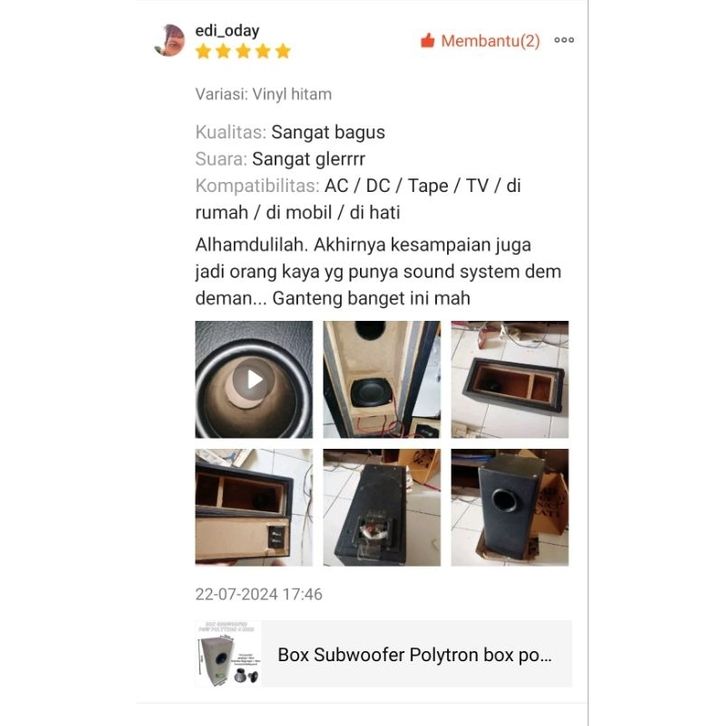View the photo of the standing black subwoofer
Image resolution: width=726 pixels, height=726 pixels.
[x=509, y=507]
